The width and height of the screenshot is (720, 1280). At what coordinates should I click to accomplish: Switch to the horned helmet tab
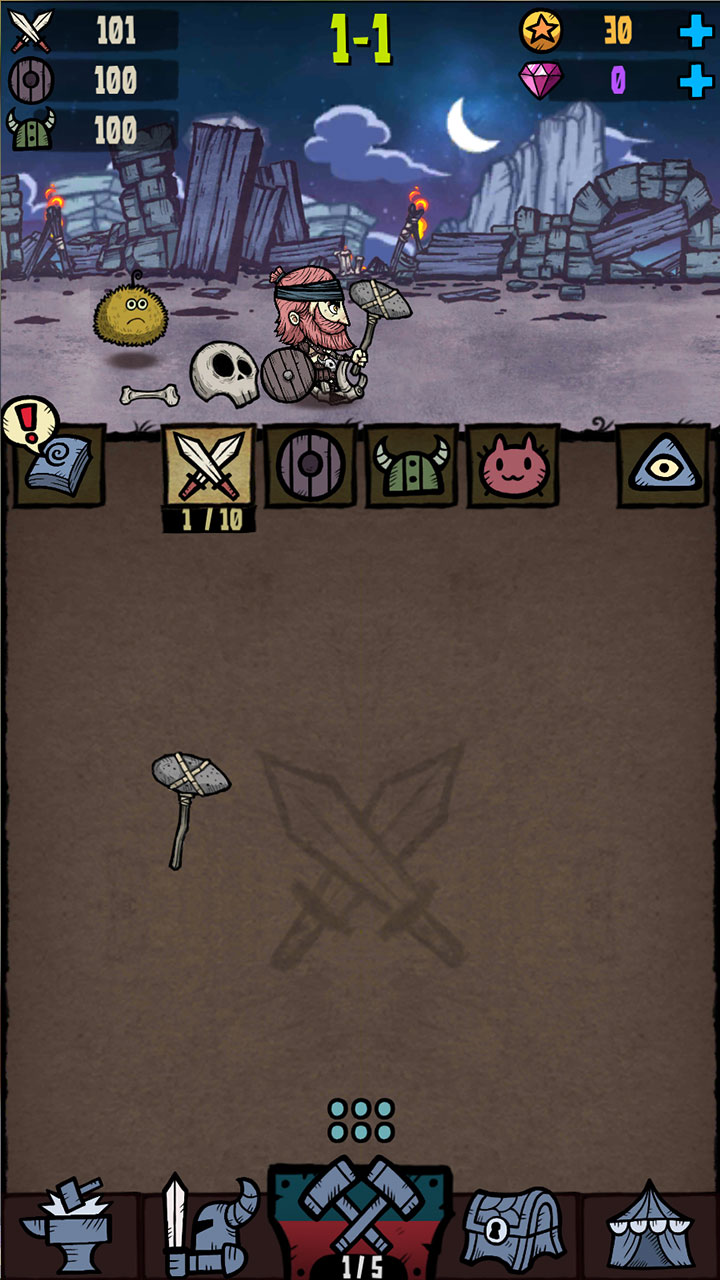pos(411,467)
